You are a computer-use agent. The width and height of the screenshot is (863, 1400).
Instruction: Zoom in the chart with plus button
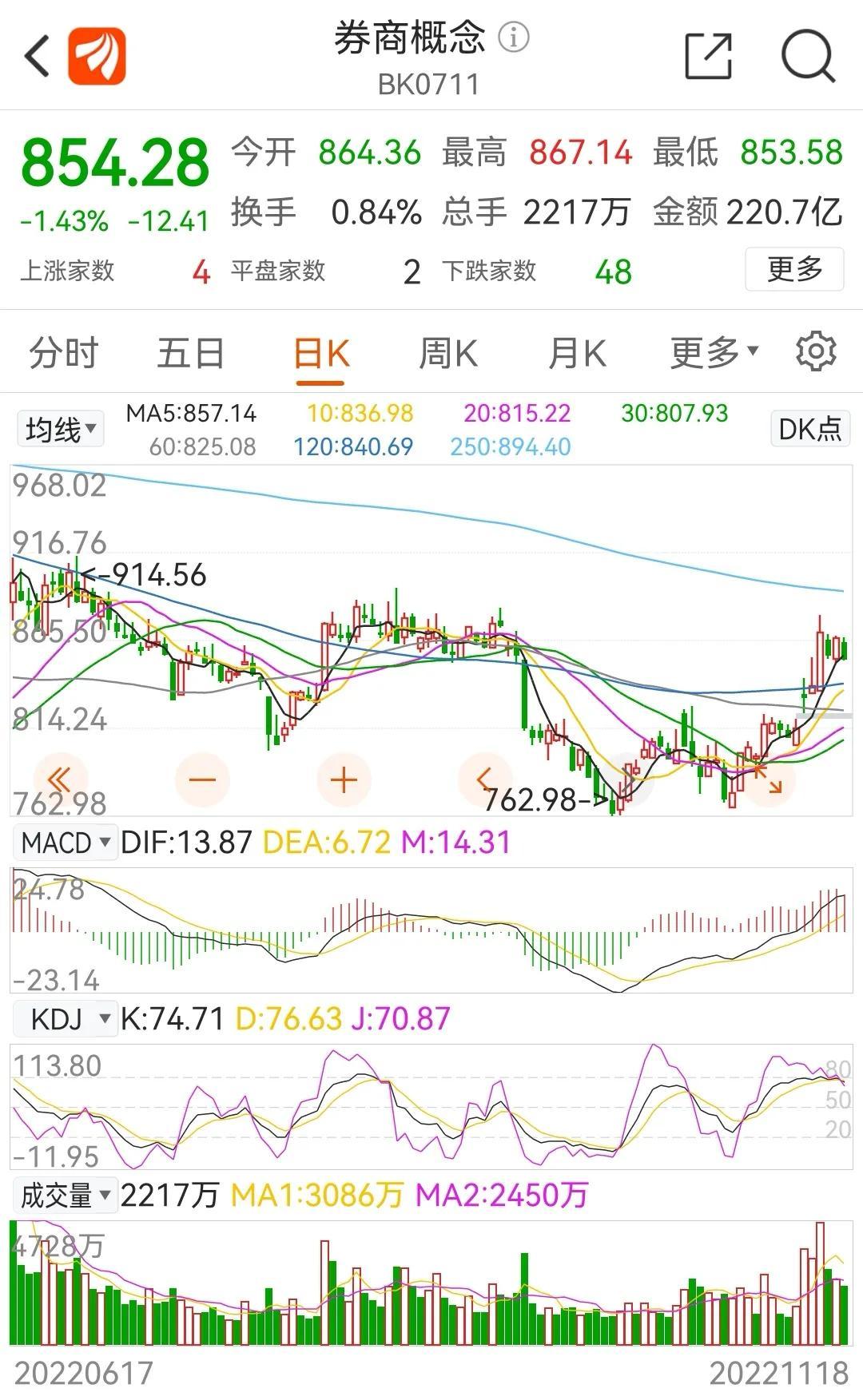[x=344, y=779]
